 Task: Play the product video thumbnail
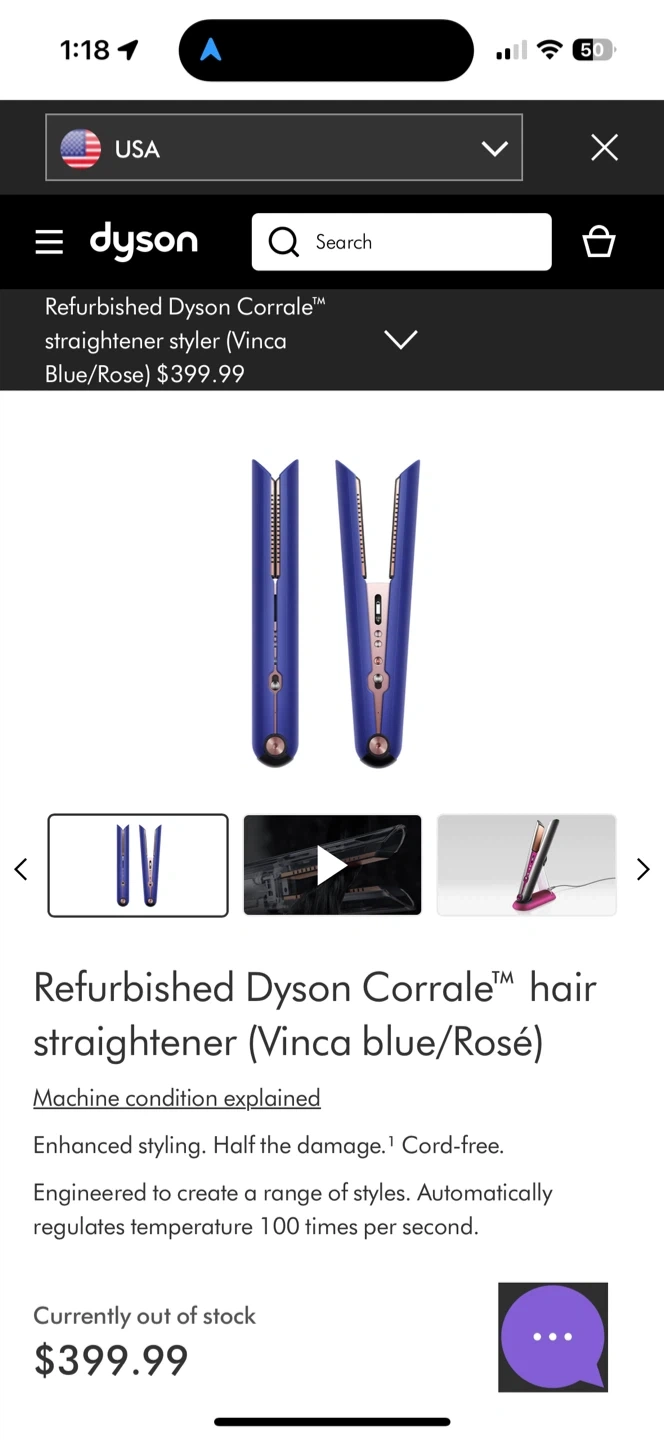coord(332,865)
